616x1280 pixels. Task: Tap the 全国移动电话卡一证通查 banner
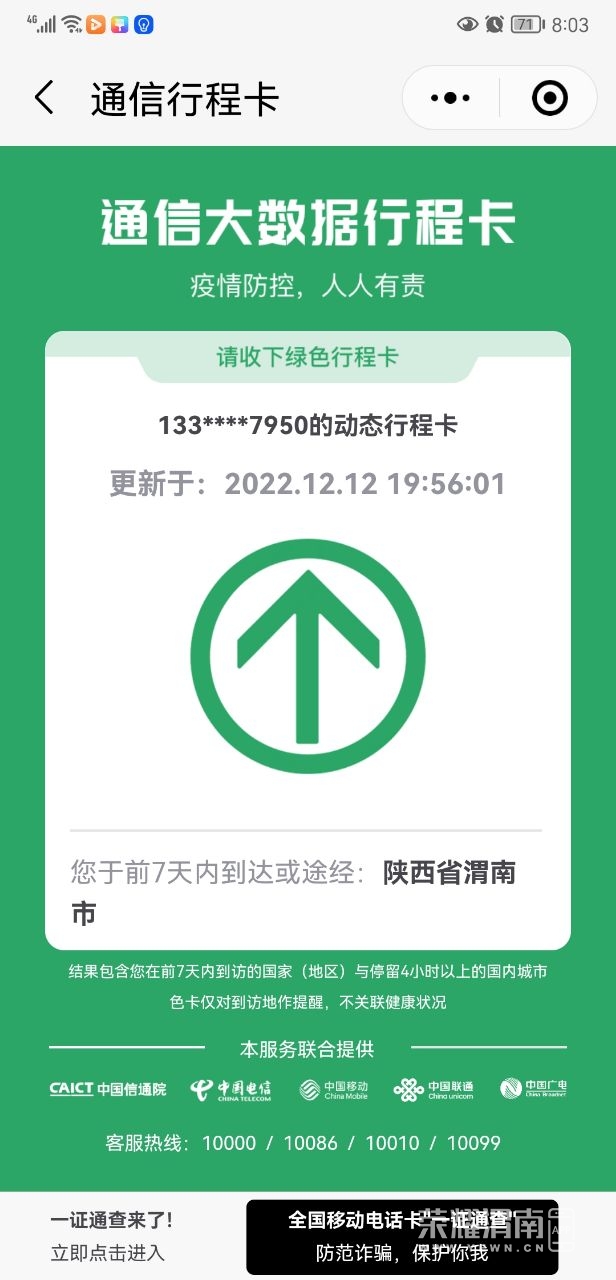point(402,1236)
